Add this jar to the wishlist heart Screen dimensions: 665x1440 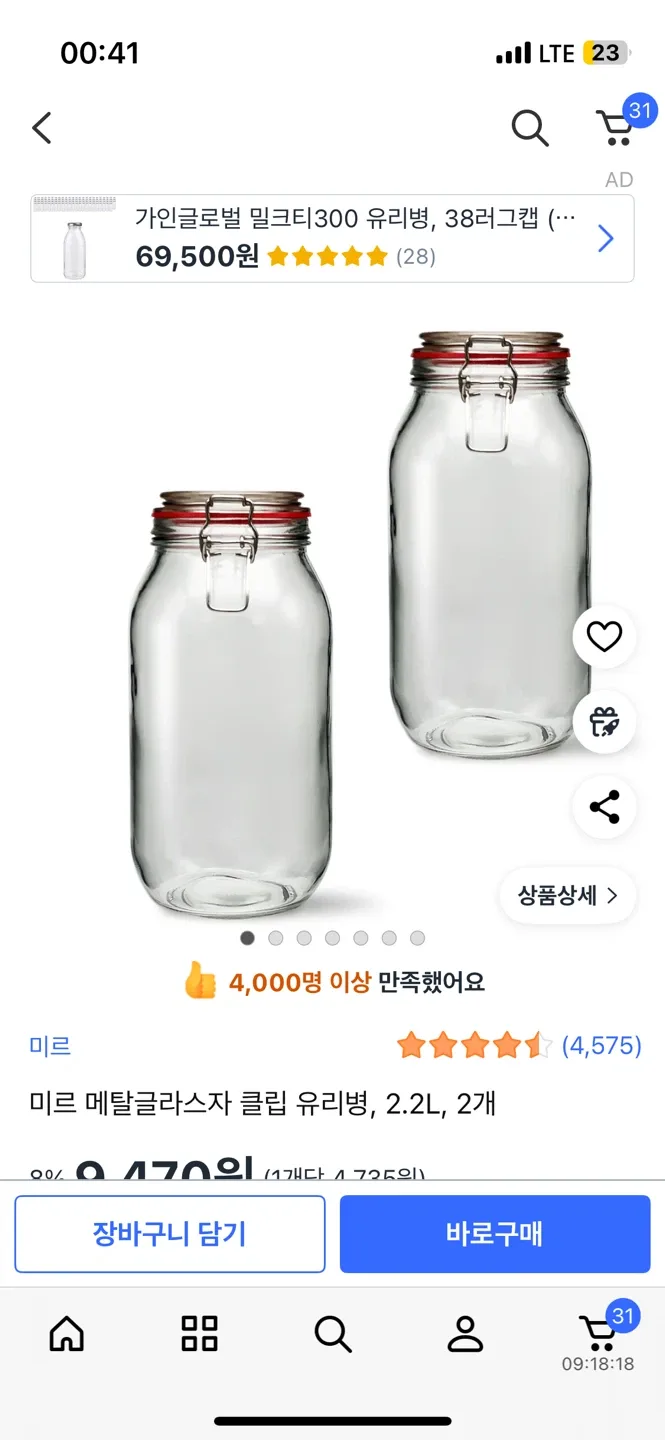tap(604, 637)
